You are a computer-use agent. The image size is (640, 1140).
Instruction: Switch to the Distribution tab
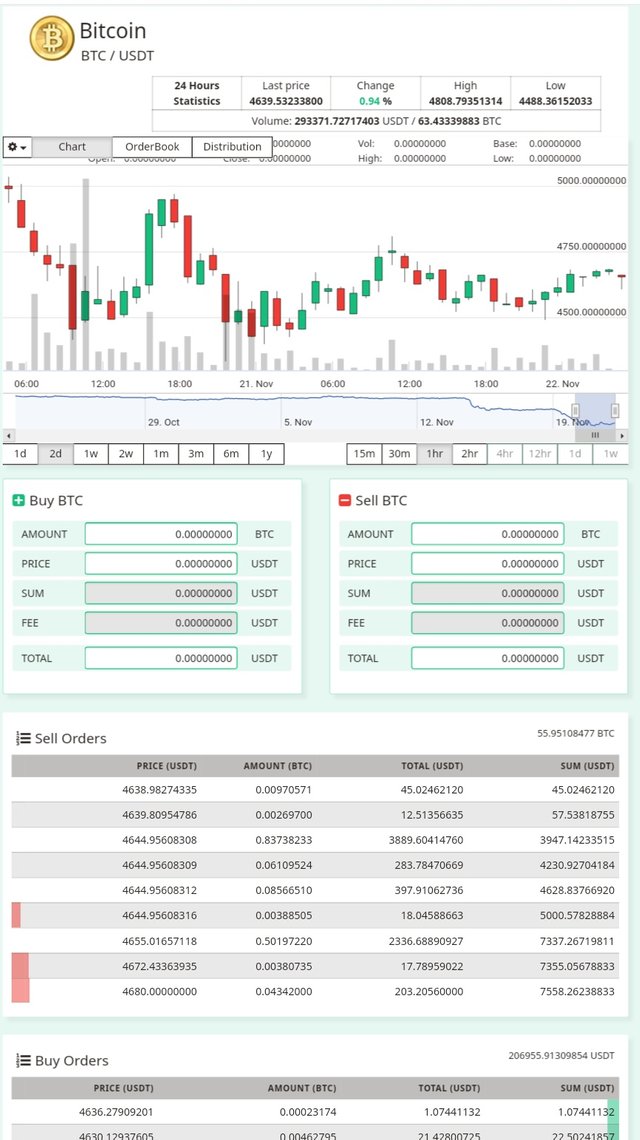click(x=232, y=147)
